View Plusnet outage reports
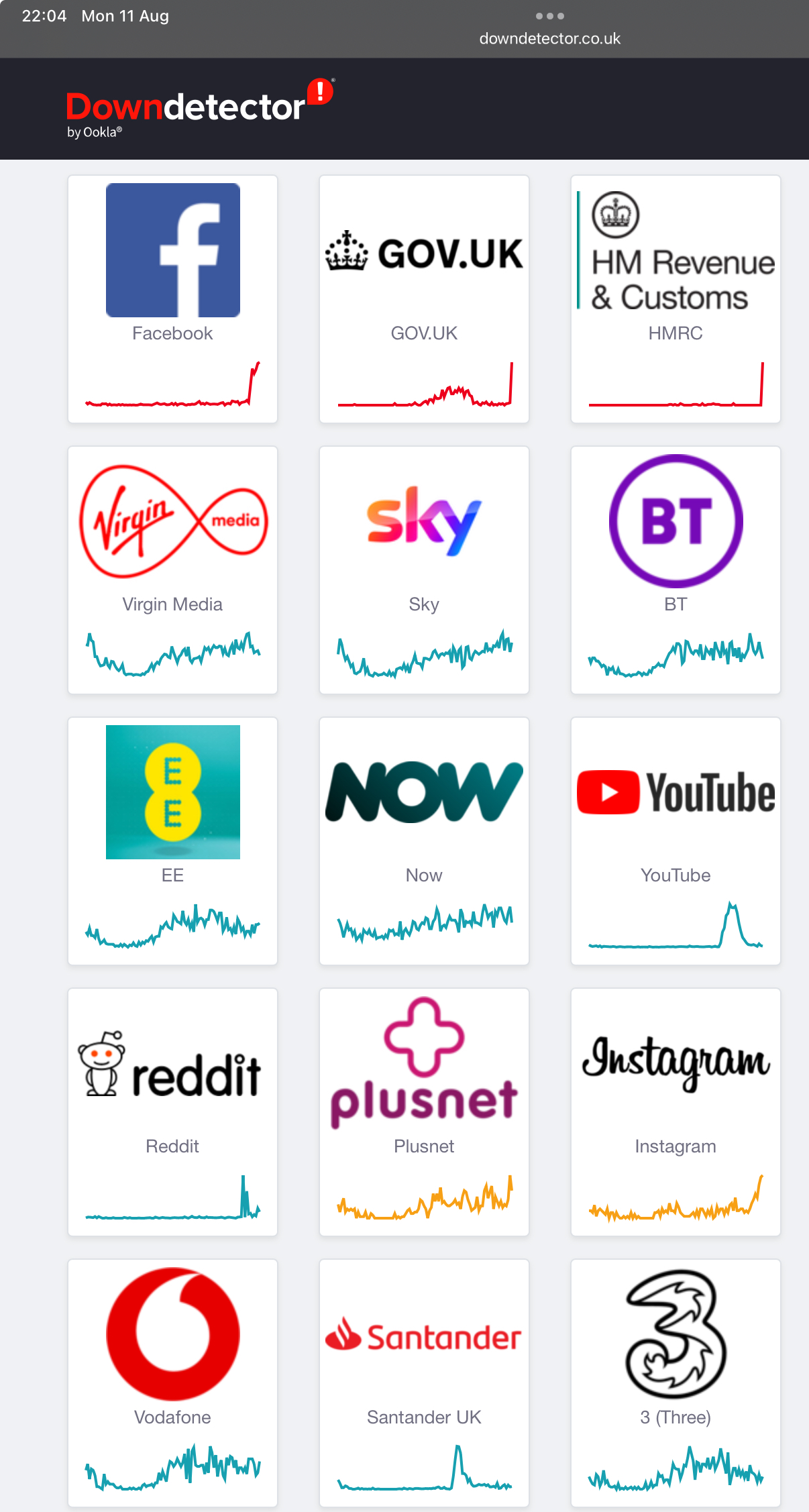Viewport: 809px width, 1512px height. pos(424,1112)
